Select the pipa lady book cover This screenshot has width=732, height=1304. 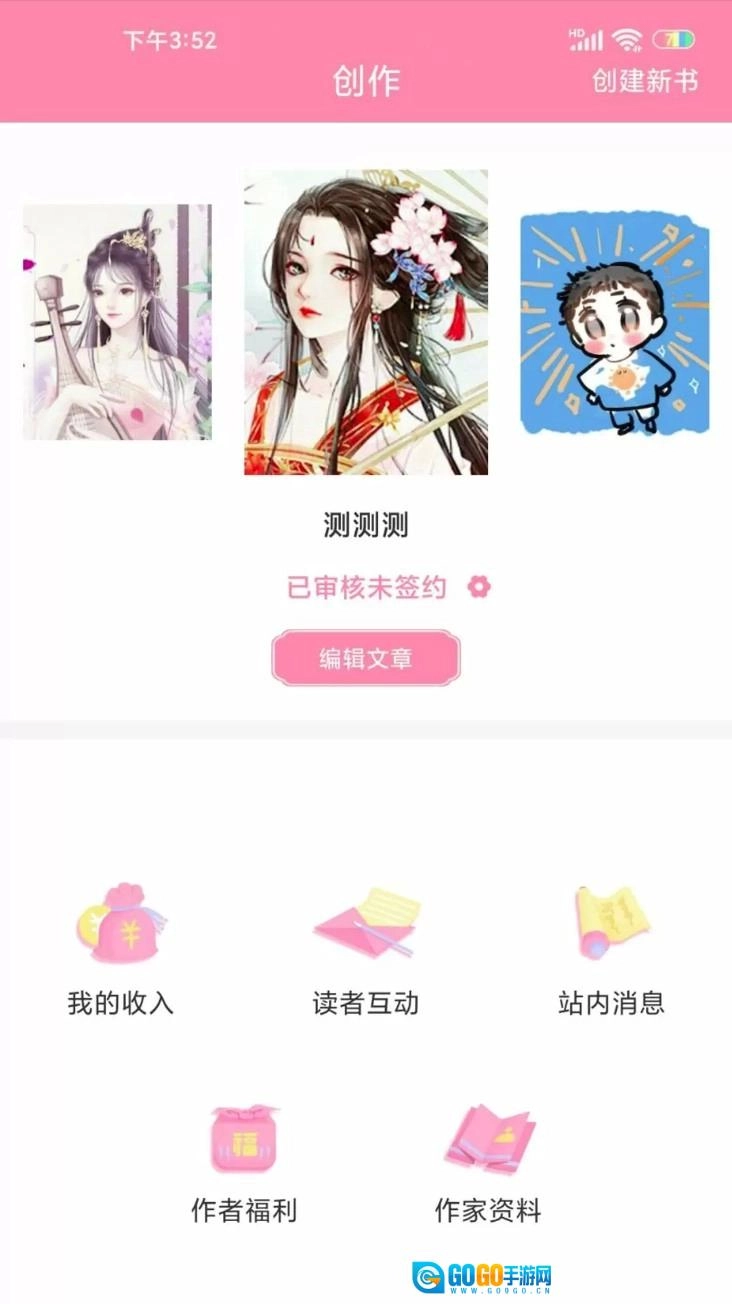[117, 322]
